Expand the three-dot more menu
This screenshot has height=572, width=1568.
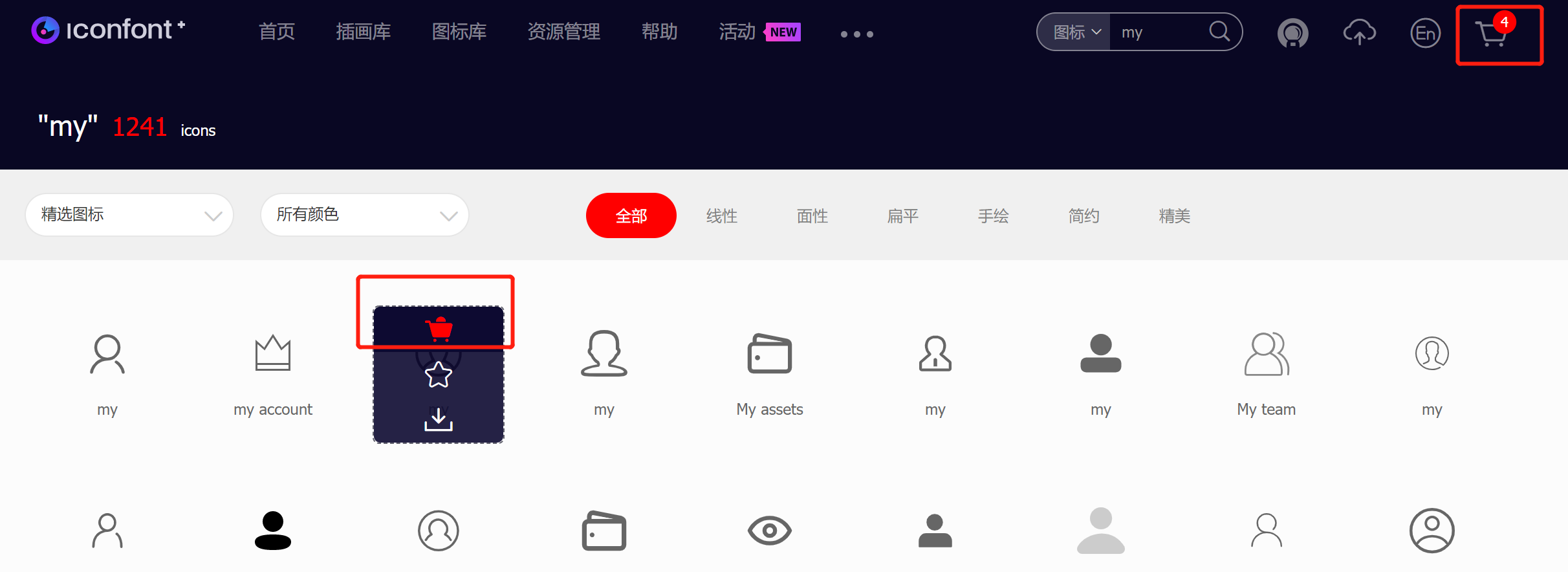[x=856, y=34]
